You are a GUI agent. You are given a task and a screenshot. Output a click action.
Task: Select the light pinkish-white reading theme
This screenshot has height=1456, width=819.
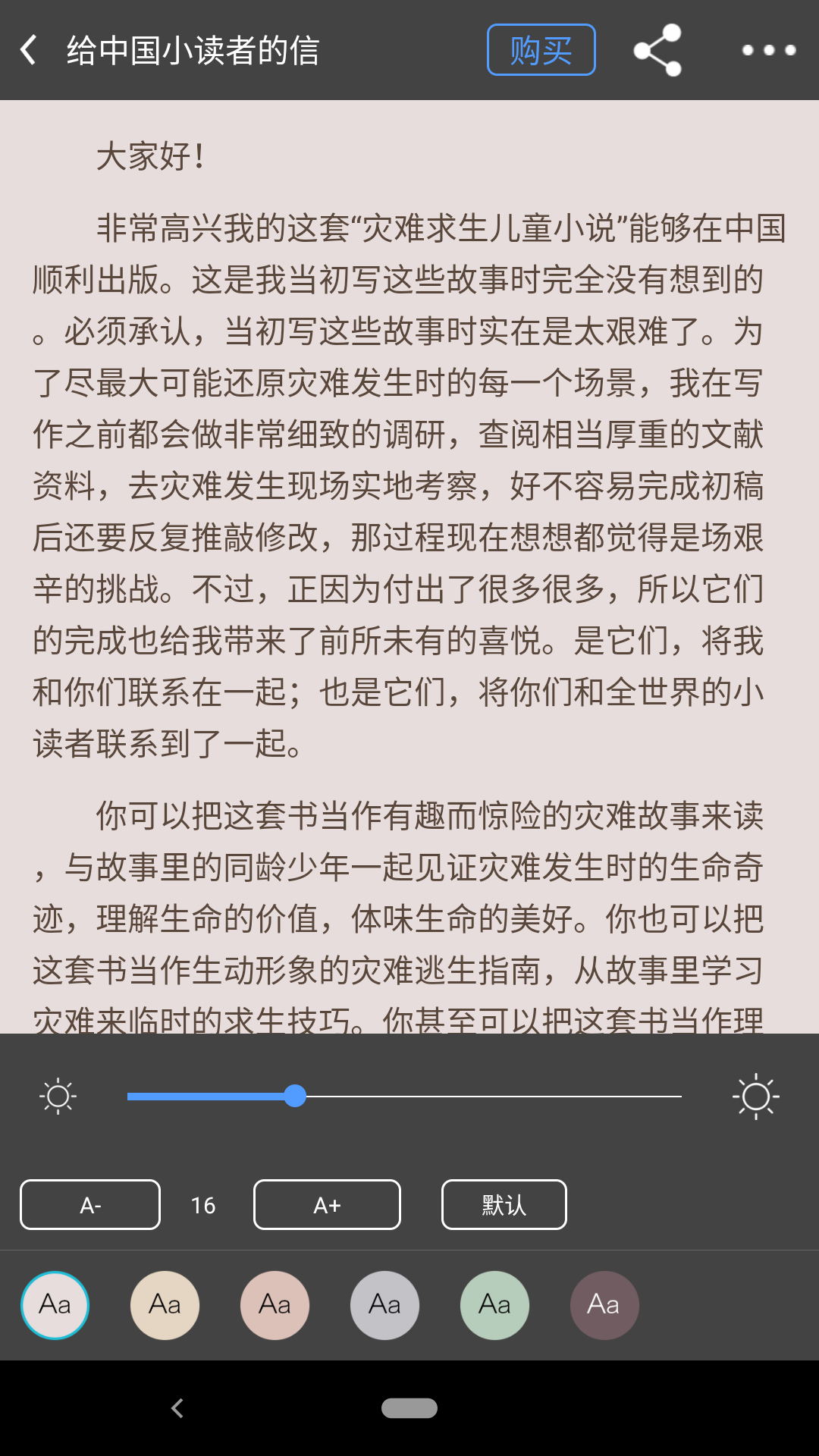55,1305
